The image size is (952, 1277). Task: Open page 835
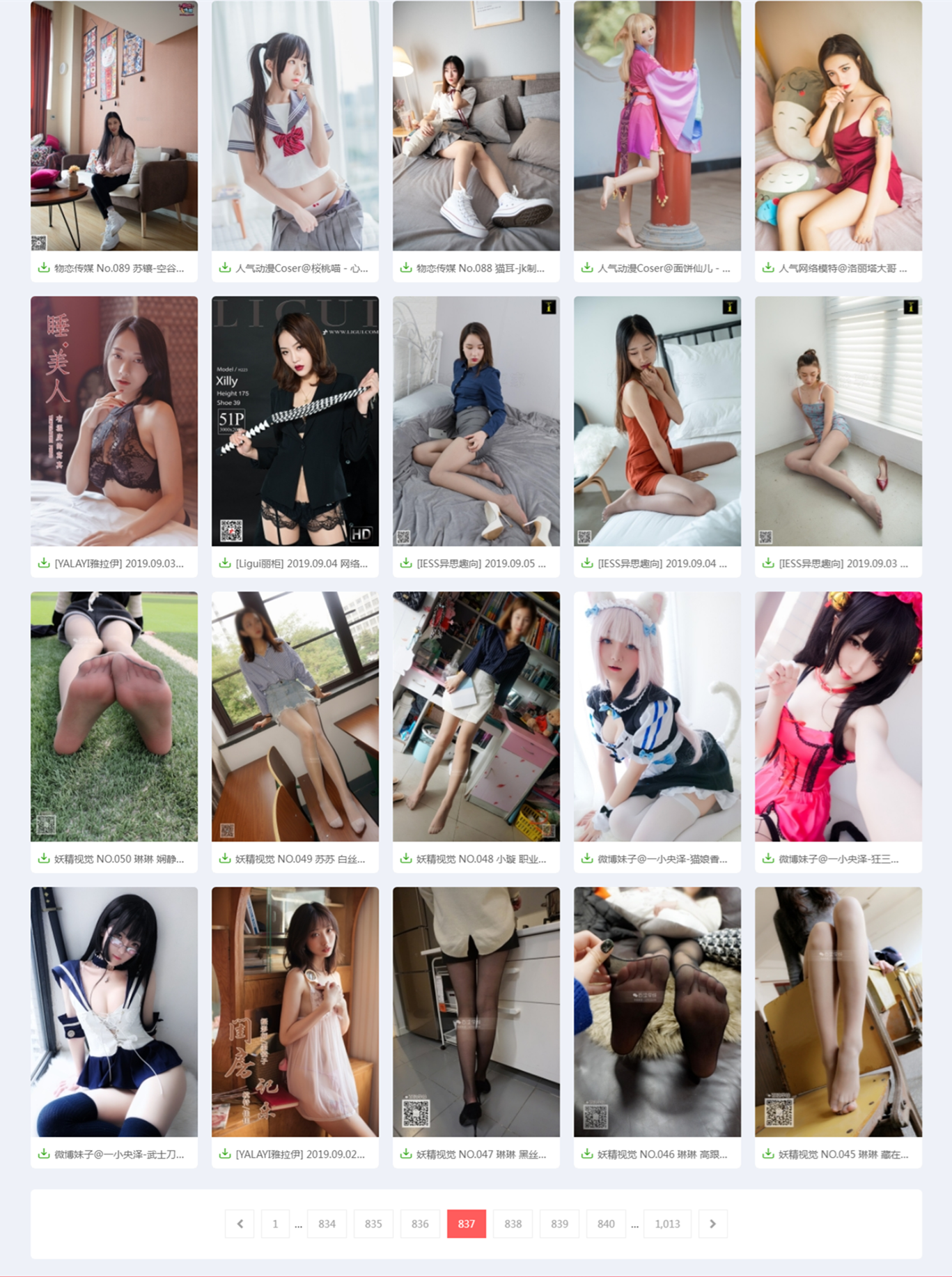[373, 1224]
